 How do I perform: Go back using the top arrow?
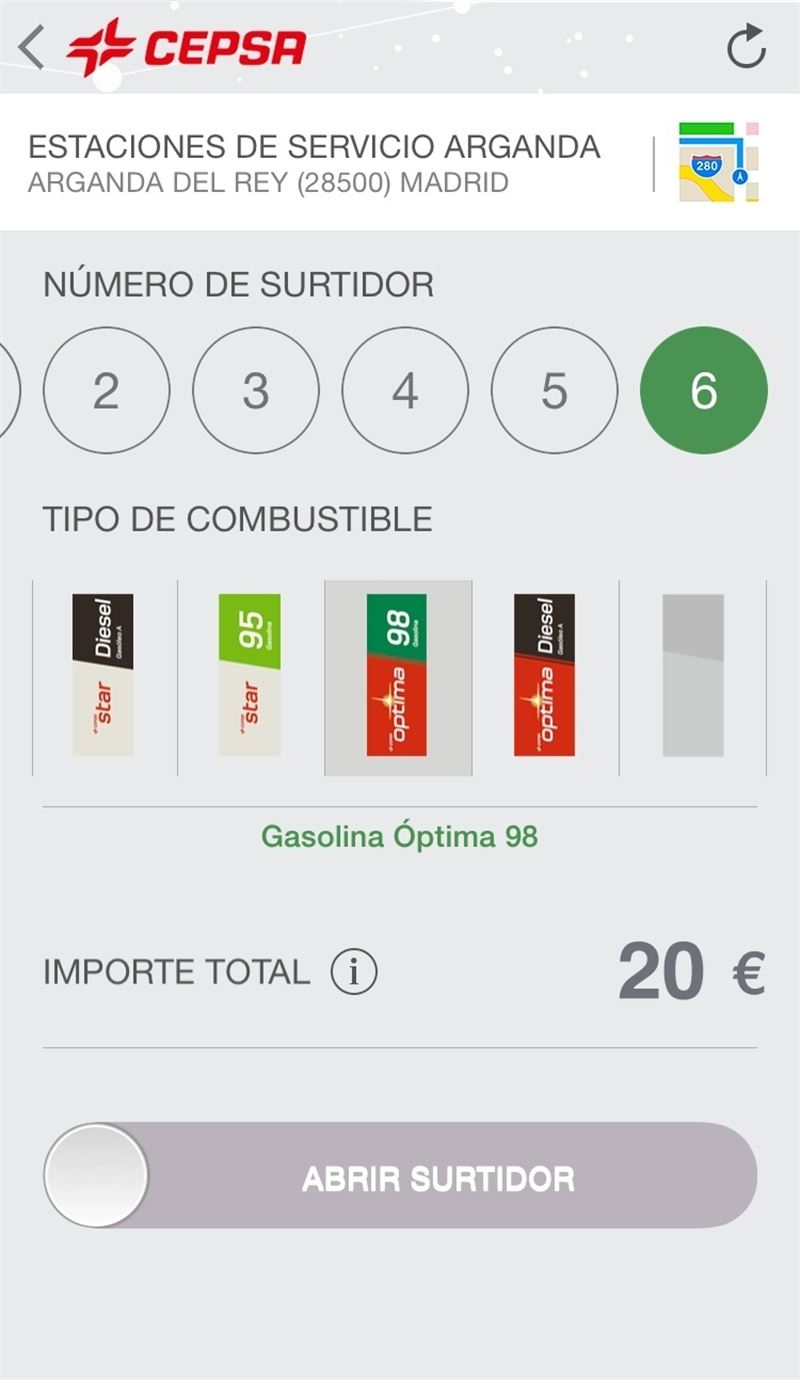pyautogui.click(x=32, y=47)
